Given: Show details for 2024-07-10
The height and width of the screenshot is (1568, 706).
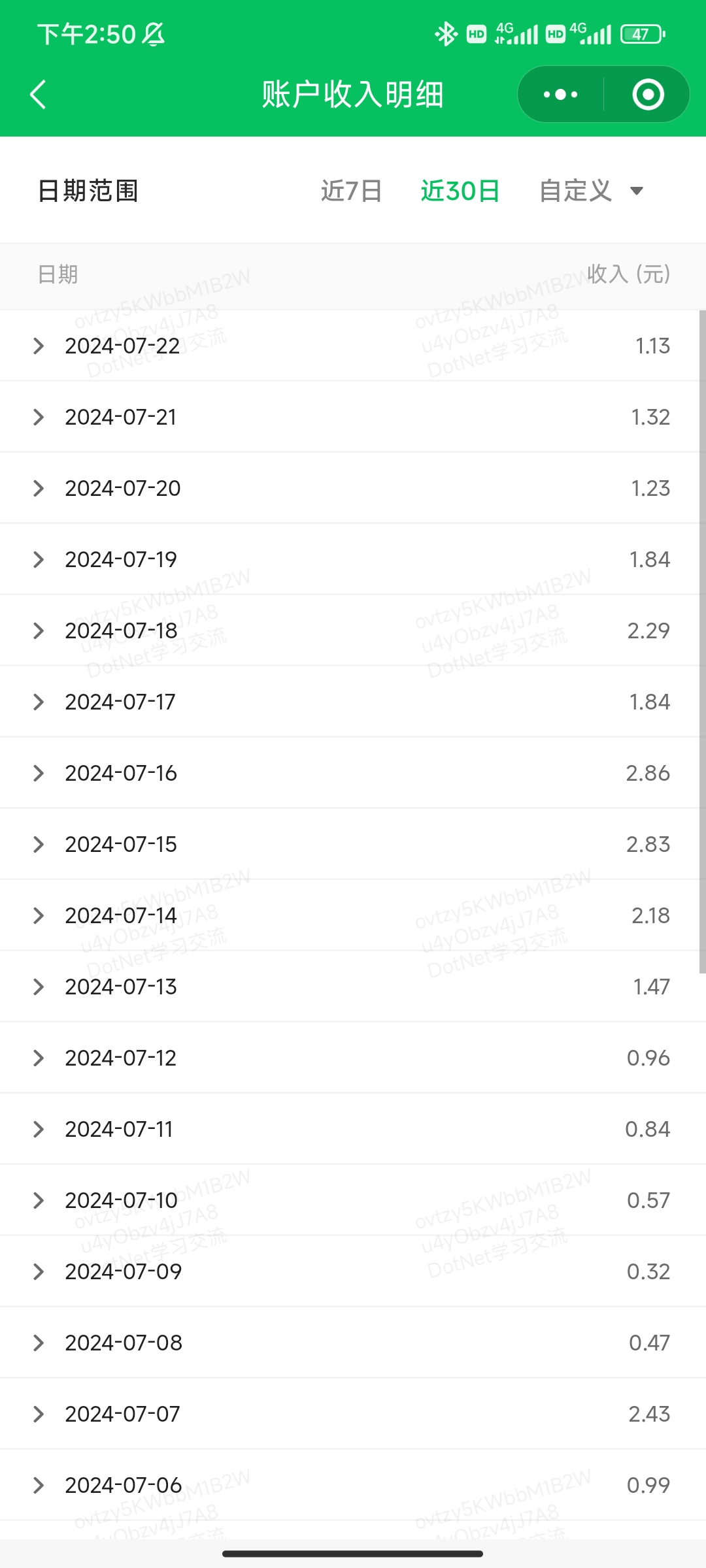Looking at the screenshot, I should 353,1200.
